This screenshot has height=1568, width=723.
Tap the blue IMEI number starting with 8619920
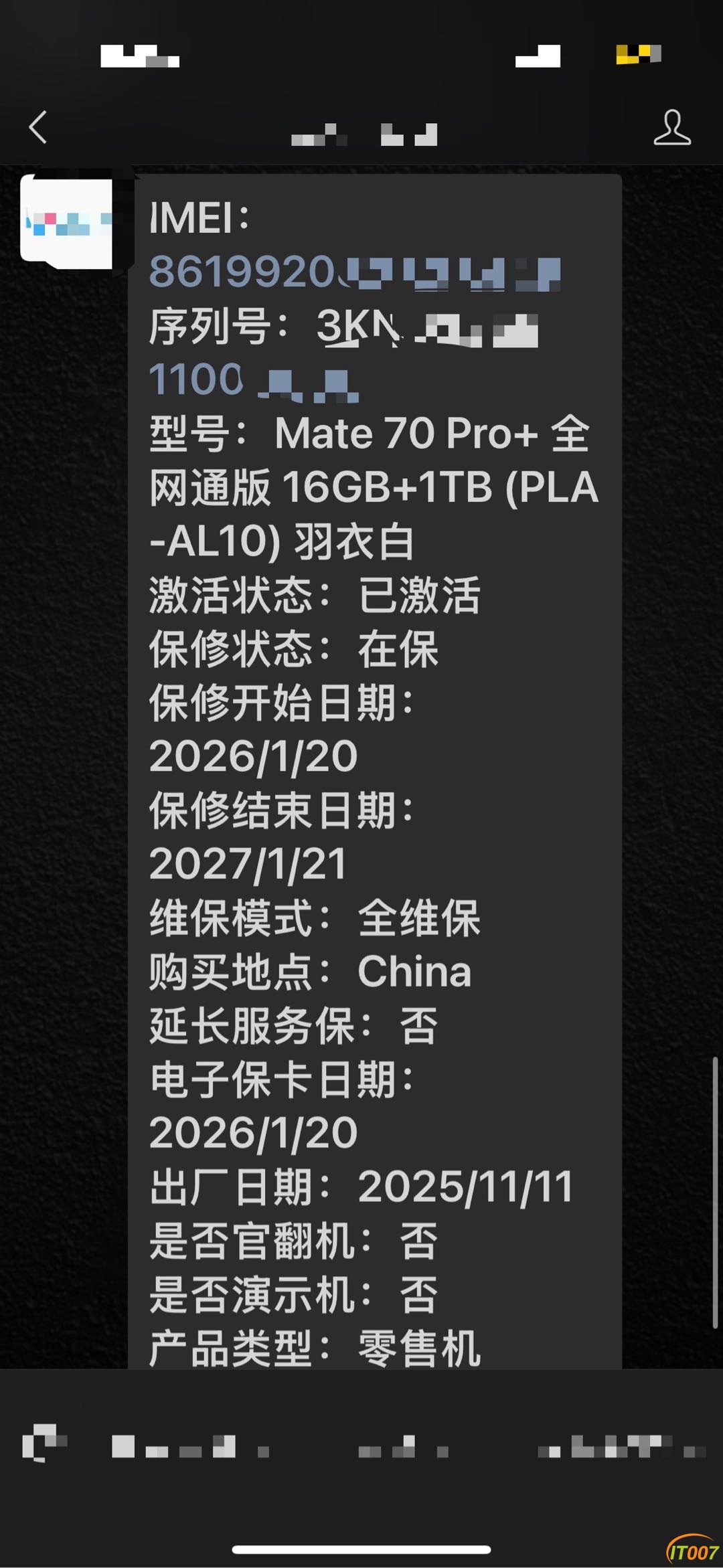click(x=353, y=272)
